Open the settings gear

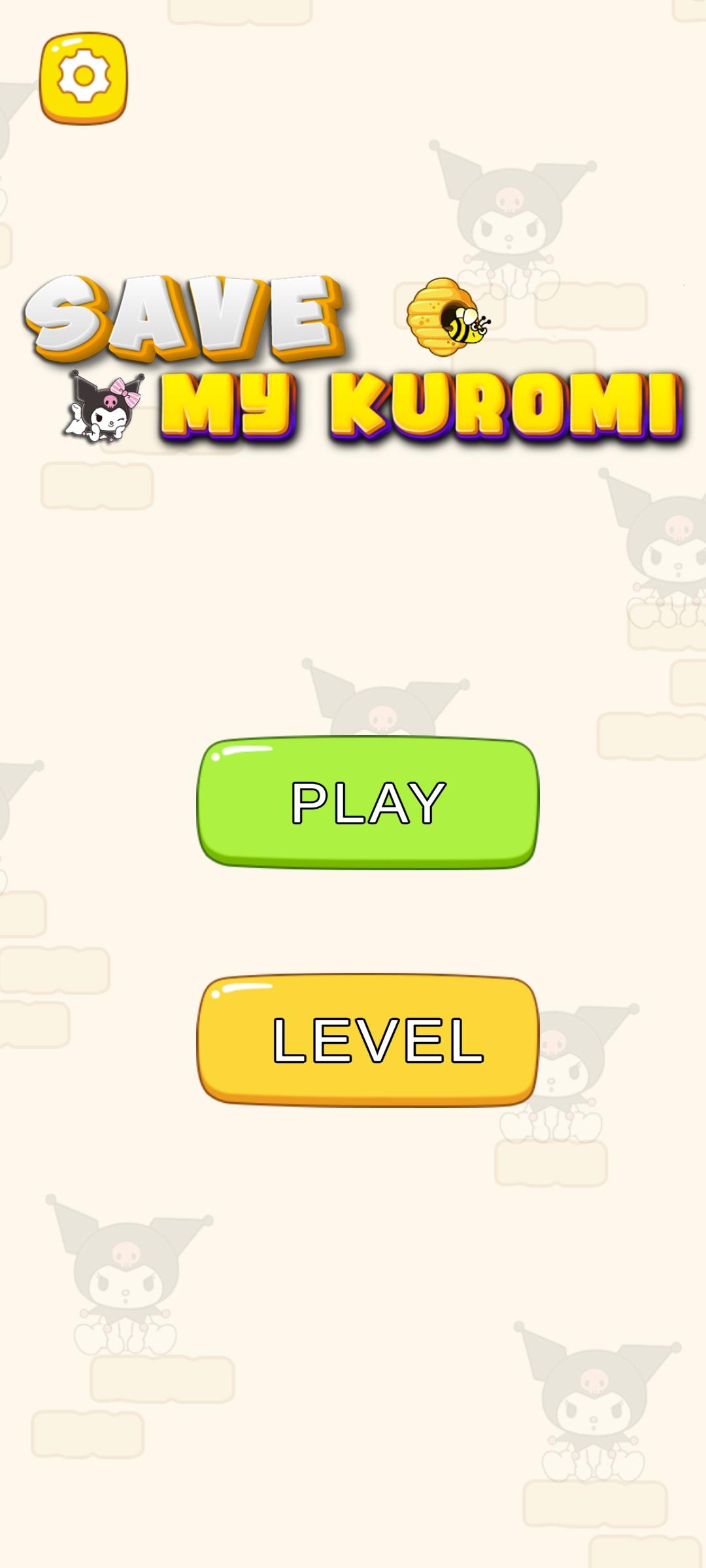coord(84,77)
